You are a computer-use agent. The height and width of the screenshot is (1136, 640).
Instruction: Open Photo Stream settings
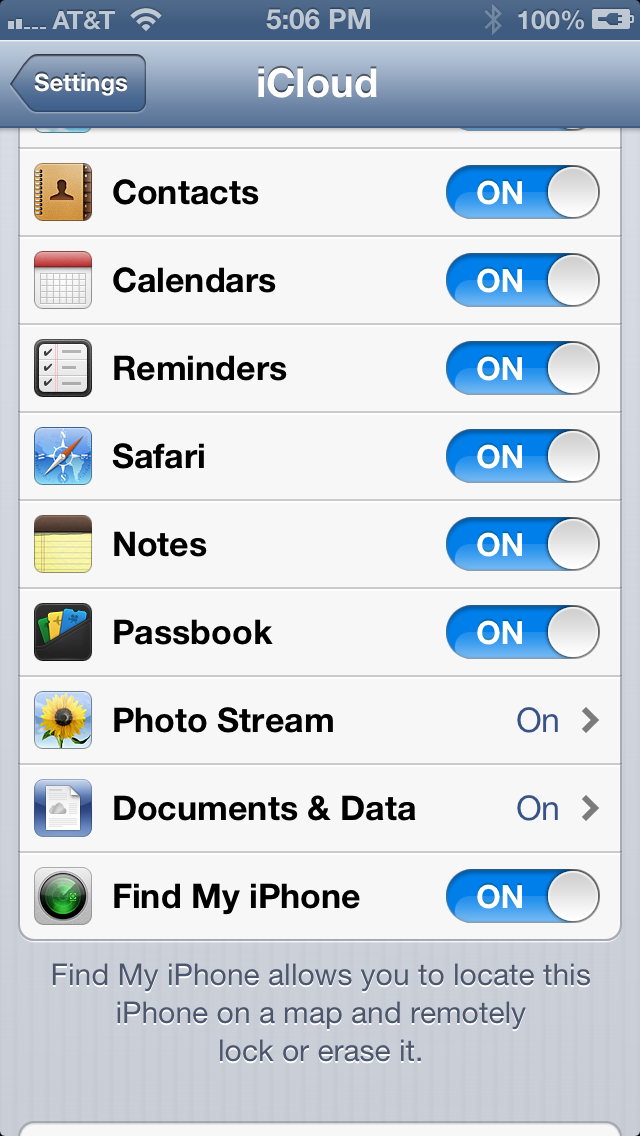(320, 720)
